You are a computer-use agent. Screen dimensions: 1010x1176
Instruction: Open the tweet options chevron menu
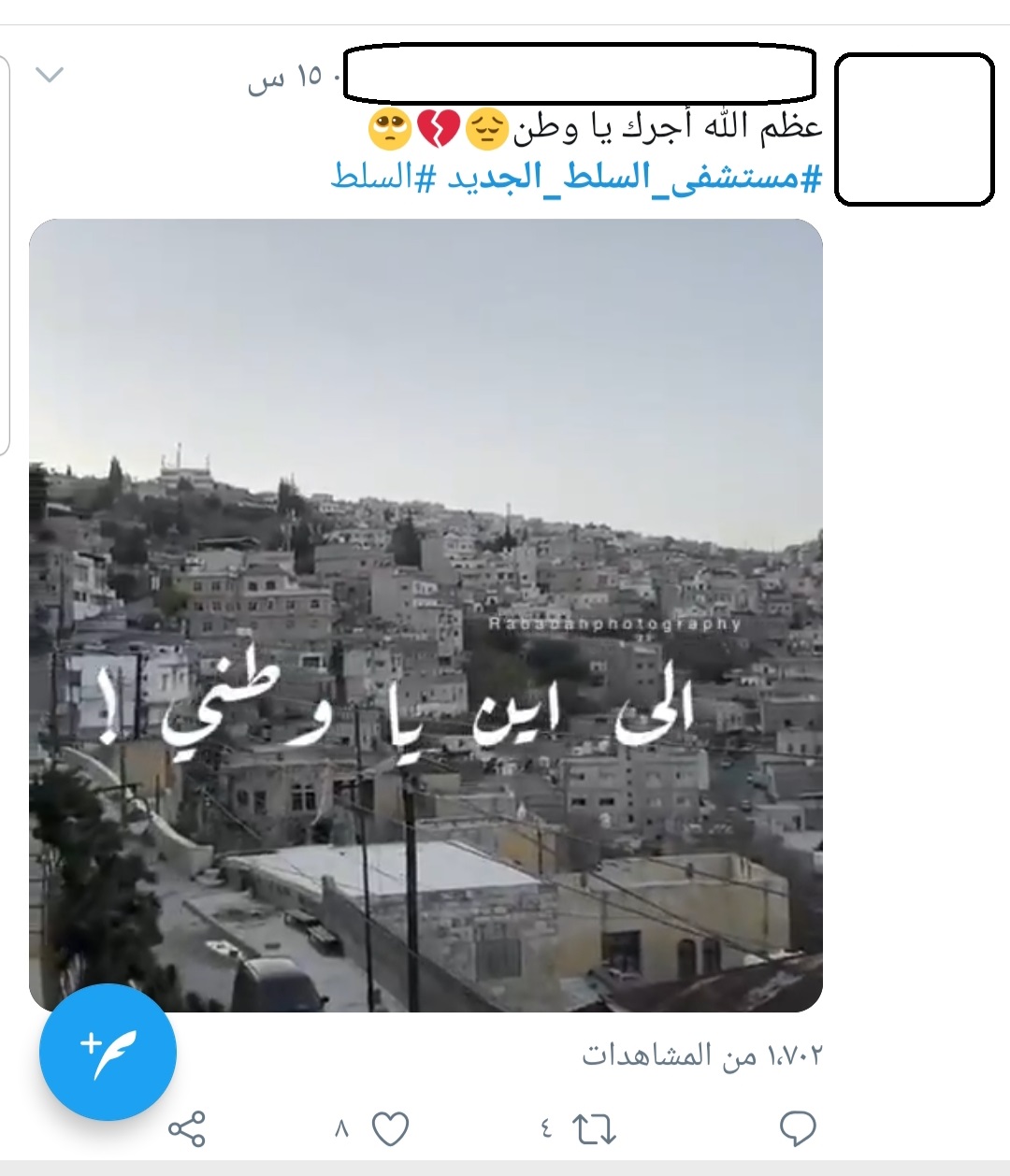(49, 74)
